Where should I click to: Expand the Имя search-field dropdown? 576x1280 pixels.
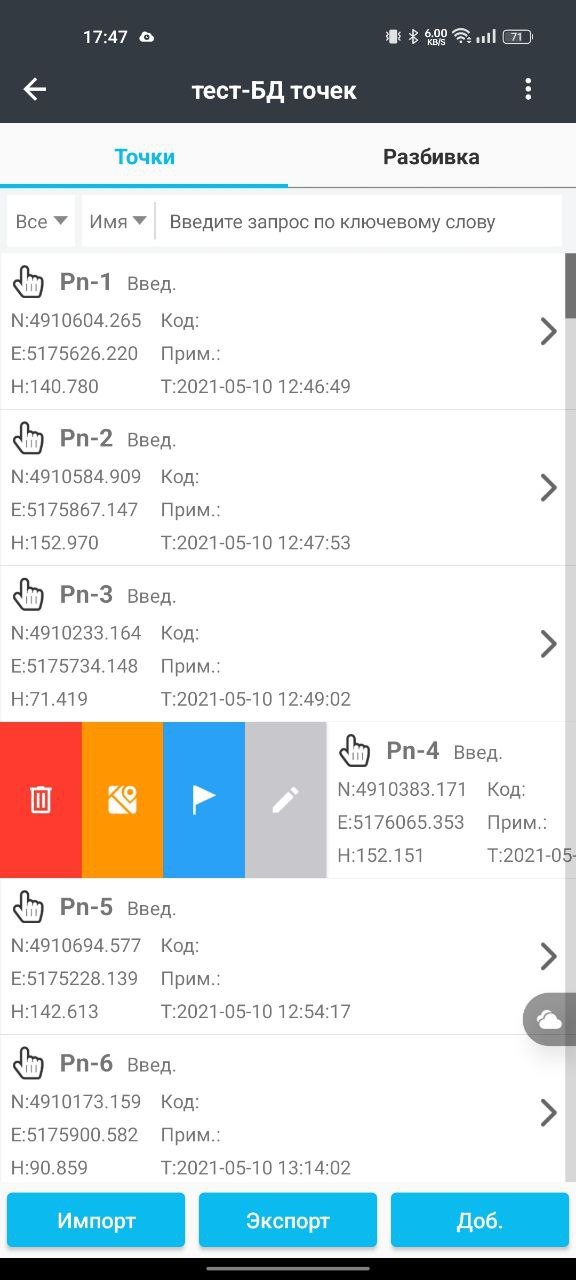click(118, 221)
